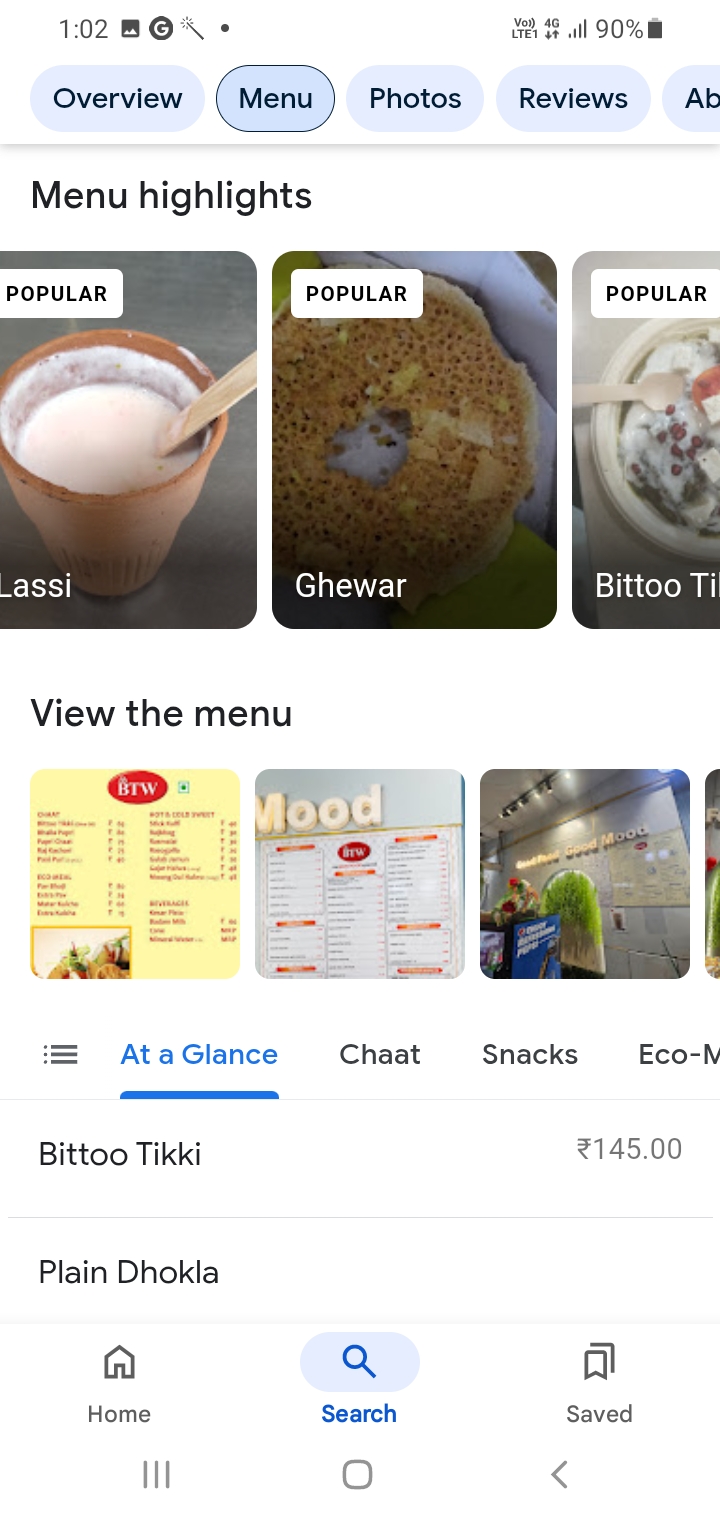
Task: Switch to the Overview tab
Action: [x=117, y=98]
